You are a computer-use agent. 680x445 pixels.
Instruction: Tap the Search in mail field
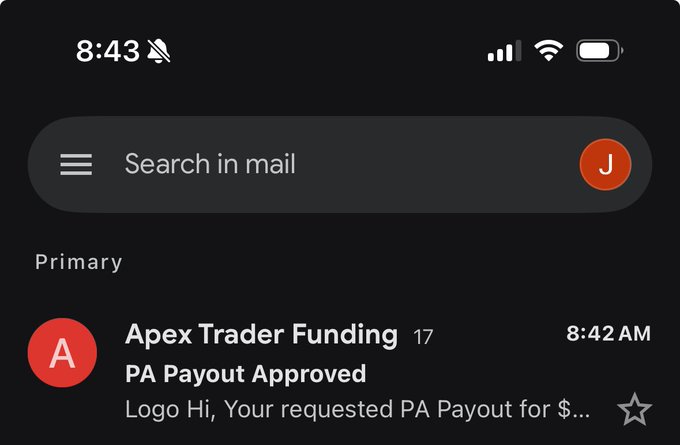point(300,165)
